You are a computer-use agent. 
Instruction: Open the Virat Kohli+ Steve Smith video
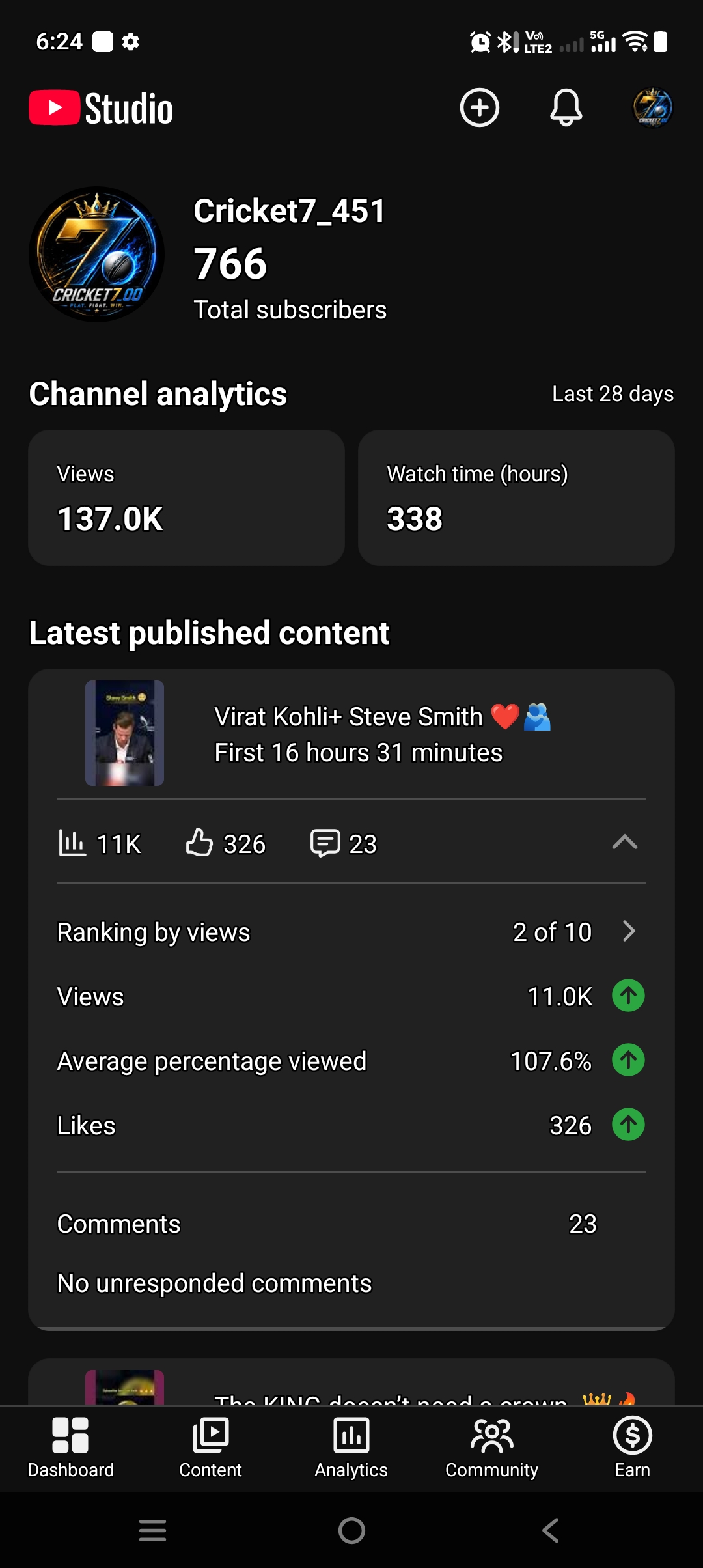pyautogui.click(x=351, y=734)
